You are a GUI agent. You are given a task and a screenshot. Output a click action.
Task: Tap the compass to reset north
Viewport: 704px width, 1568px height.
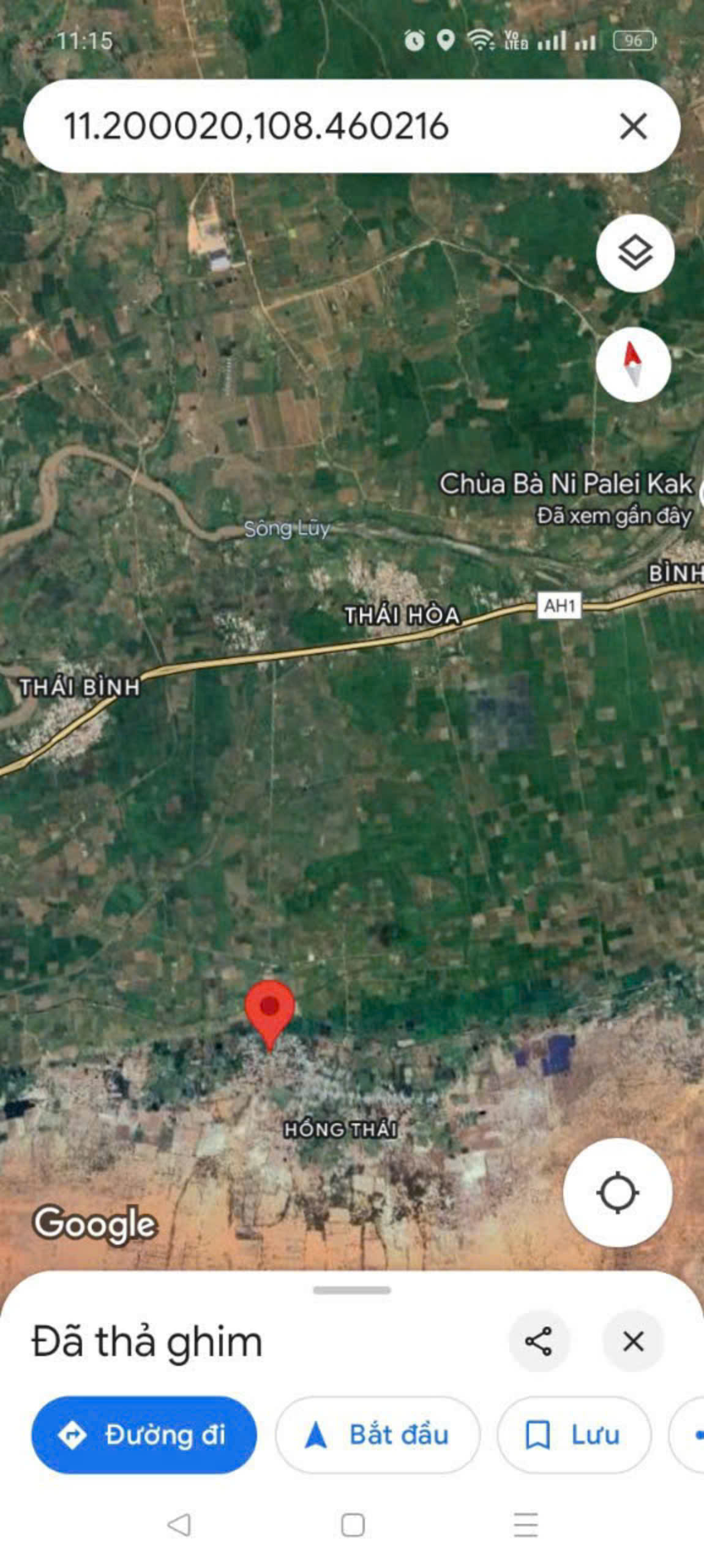633,364
